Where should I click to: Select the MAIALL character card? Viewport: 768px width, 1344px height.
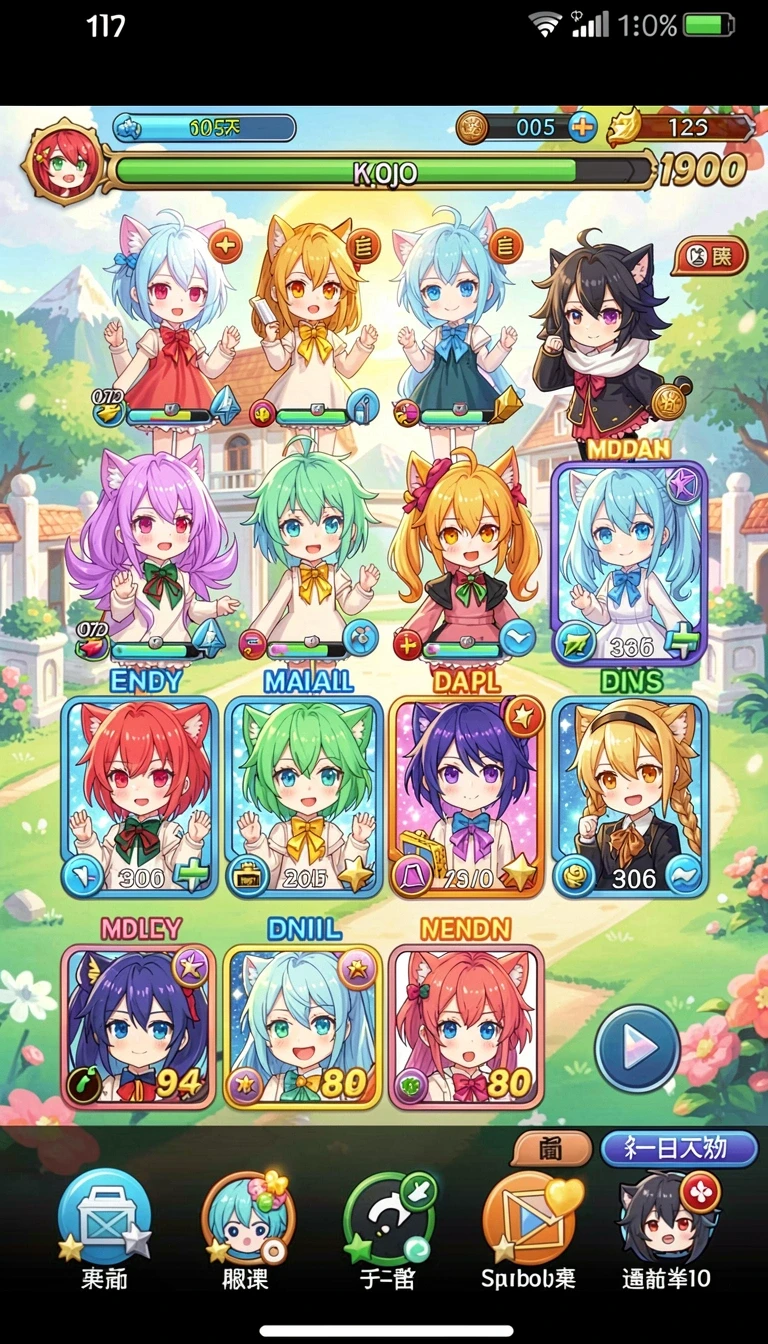point(304,795)
